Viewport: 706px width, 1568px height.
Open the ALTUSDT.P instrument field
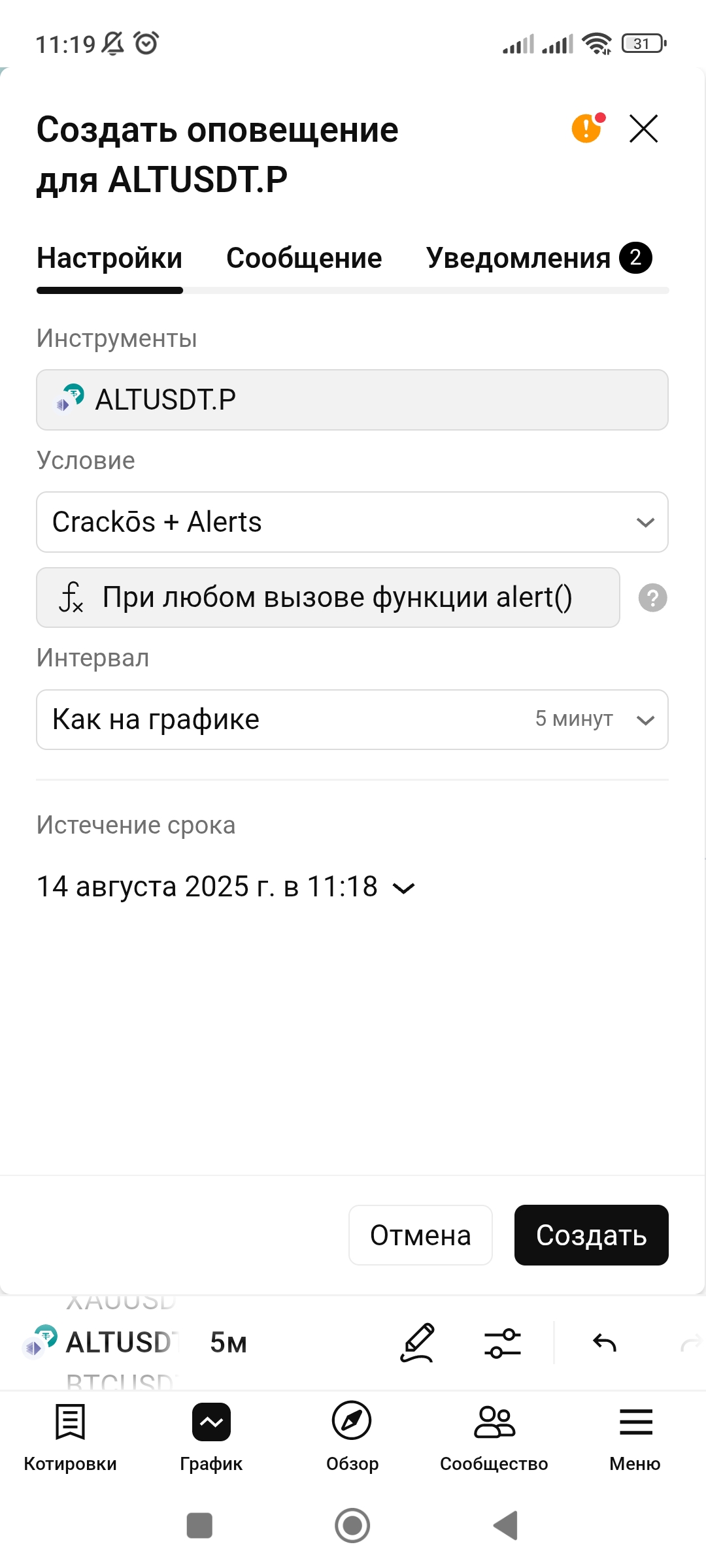[x=352, y=400]
